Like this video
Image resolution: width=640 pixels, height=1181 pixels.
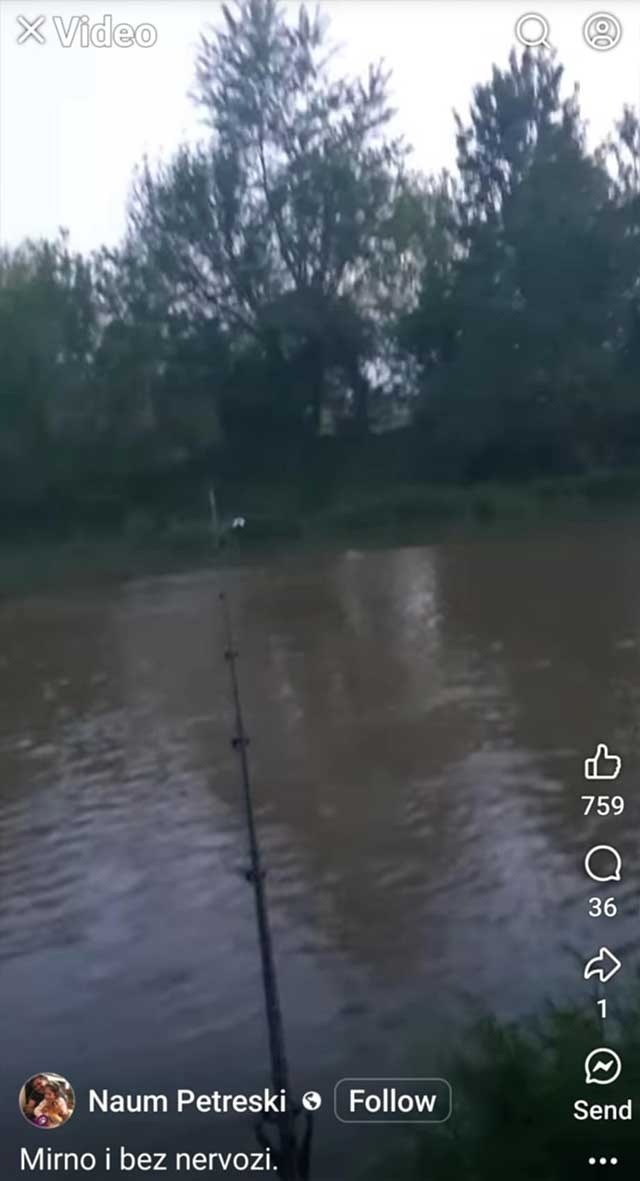click(x=602, y=764)
